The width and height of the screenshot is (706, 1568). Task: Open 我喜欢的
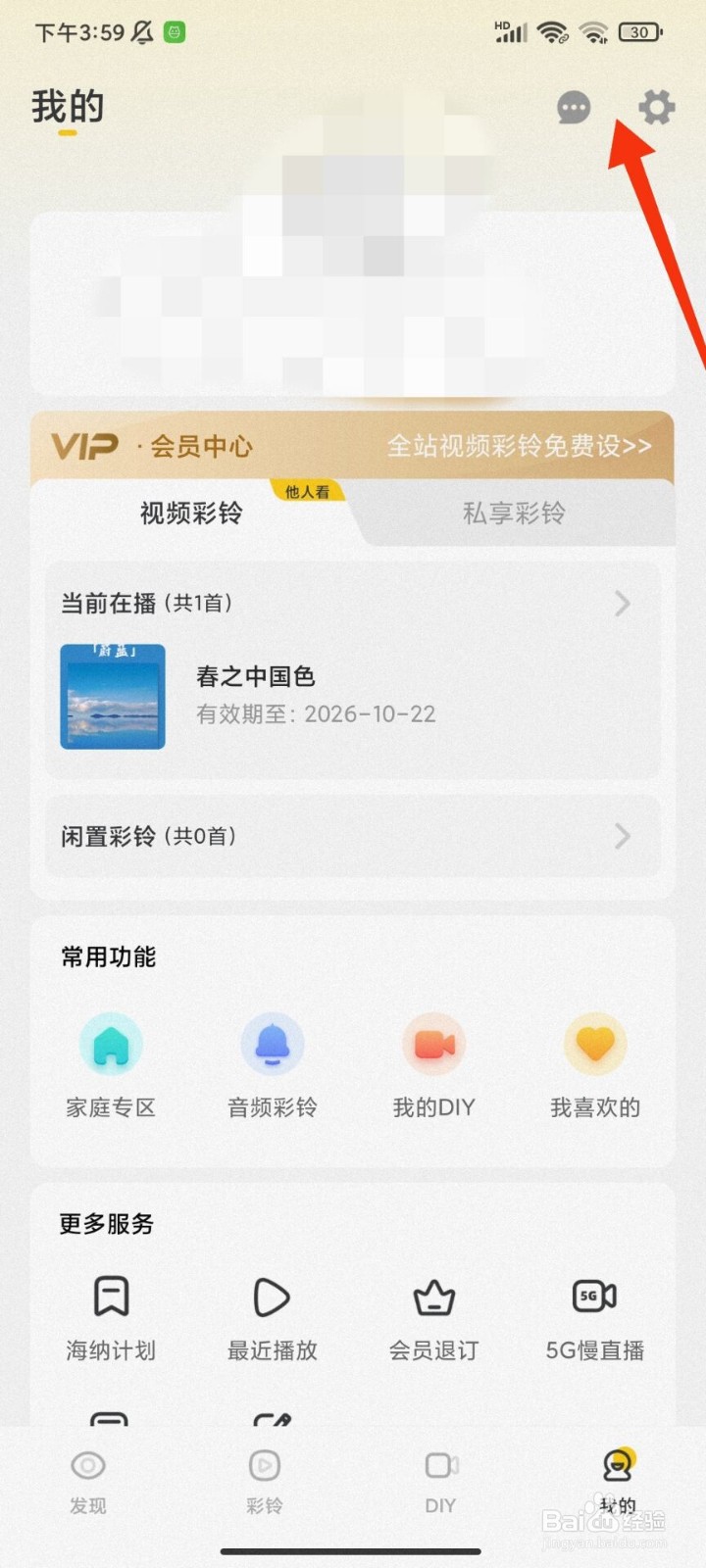[594, 1065]
